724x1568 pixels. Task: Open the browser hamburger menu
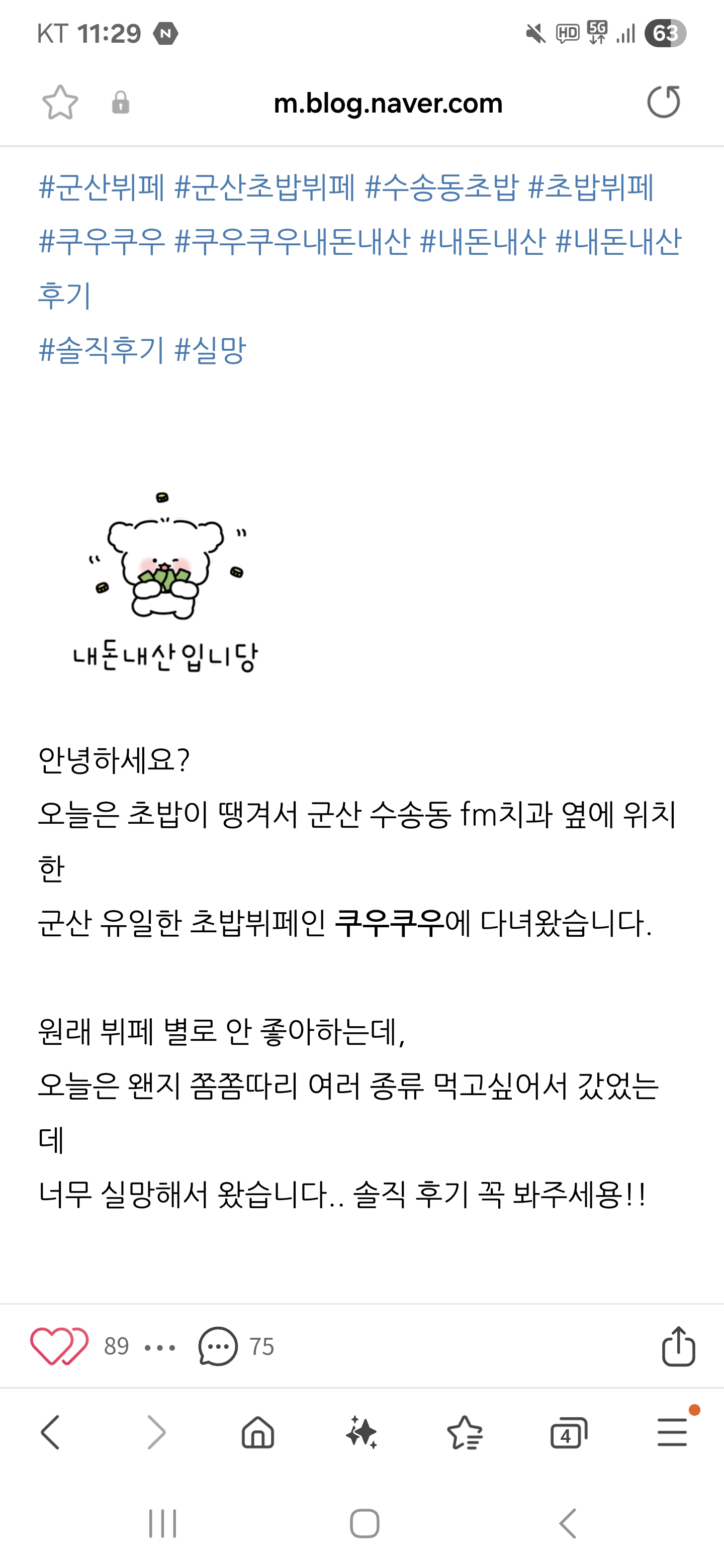(672, 1432)
